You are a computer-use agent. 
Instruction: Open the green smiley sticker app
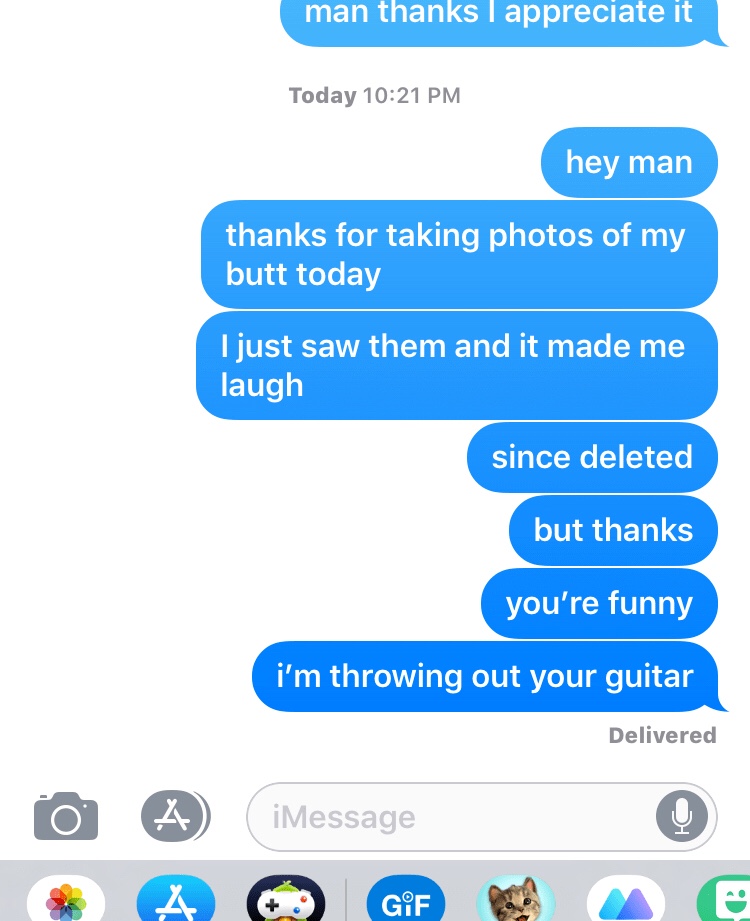click(x=726, y=901)
